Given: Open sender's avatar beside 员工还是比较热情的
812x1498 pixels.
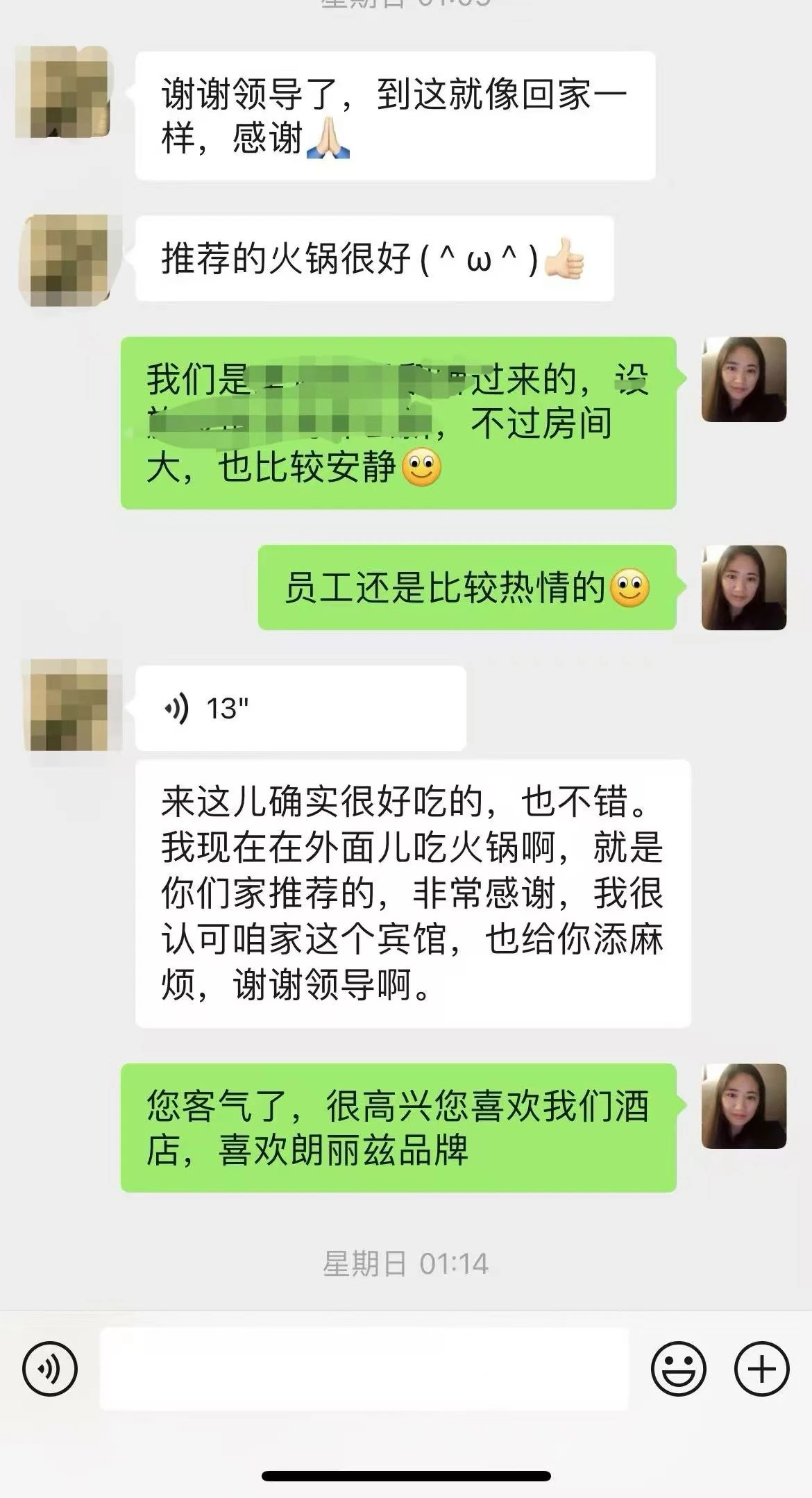Looking at the screenshot, I should [x=743, y=587].
